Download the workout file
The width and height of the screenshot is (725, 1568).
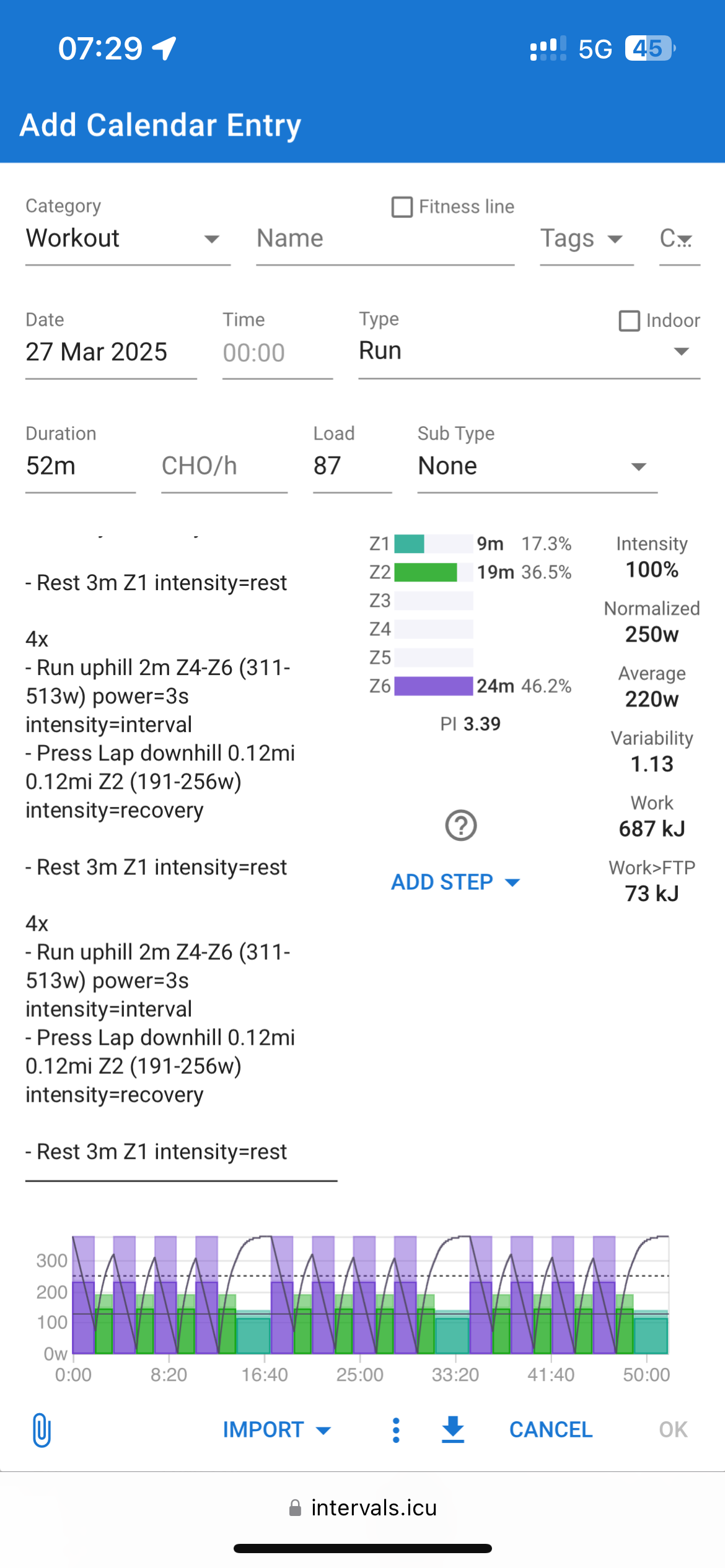(x=453, y=1430)
